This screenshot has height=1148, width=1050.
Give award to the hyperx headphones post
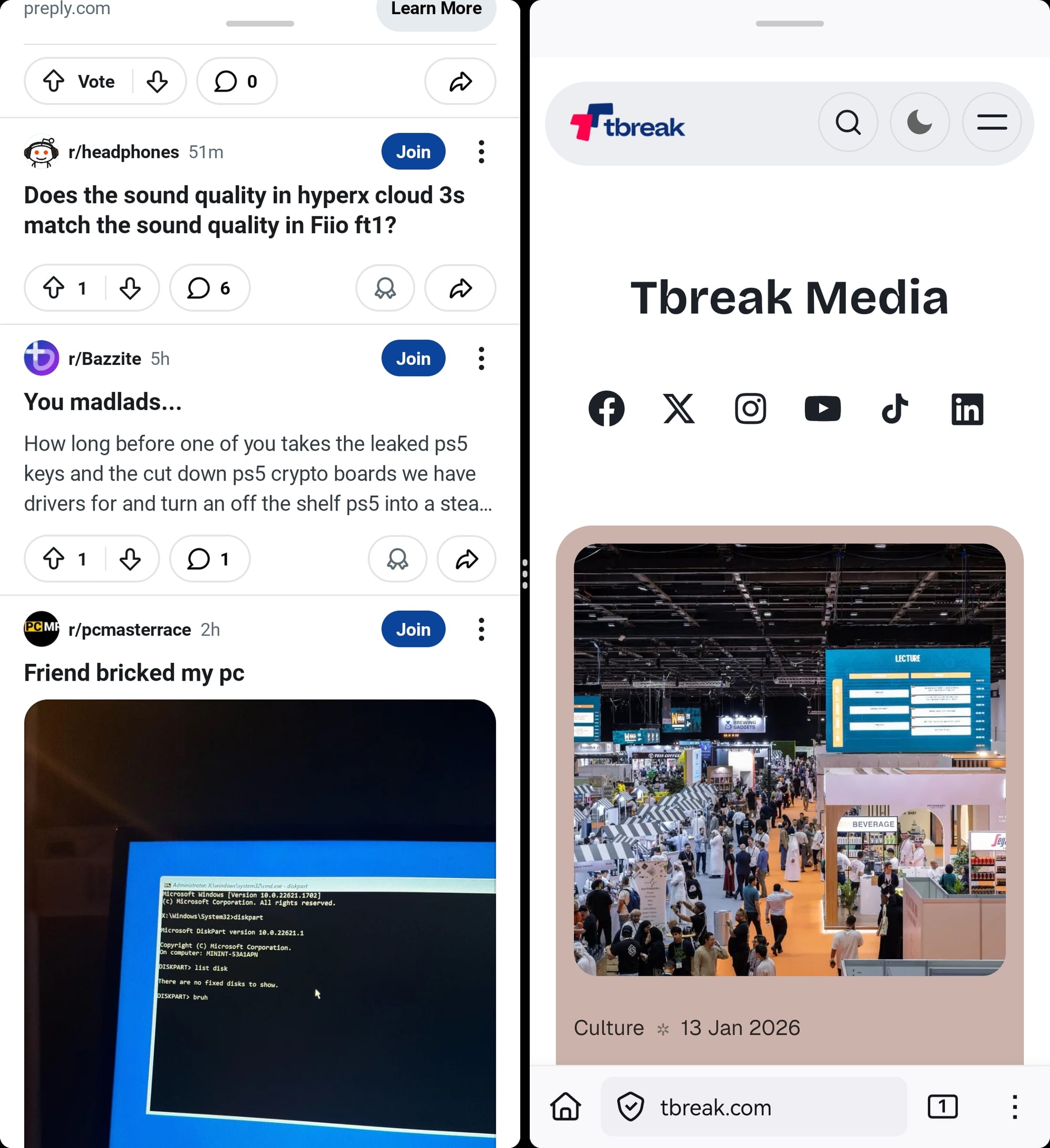[385, 288]
